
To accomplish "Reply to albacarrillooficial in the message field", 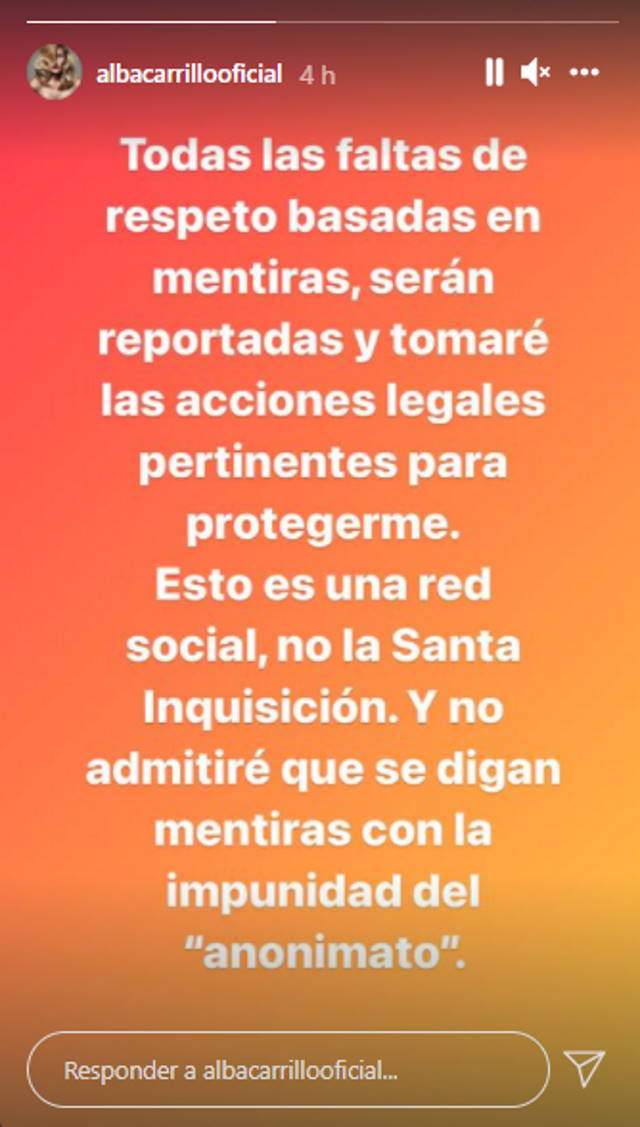I will (288, 1069).
